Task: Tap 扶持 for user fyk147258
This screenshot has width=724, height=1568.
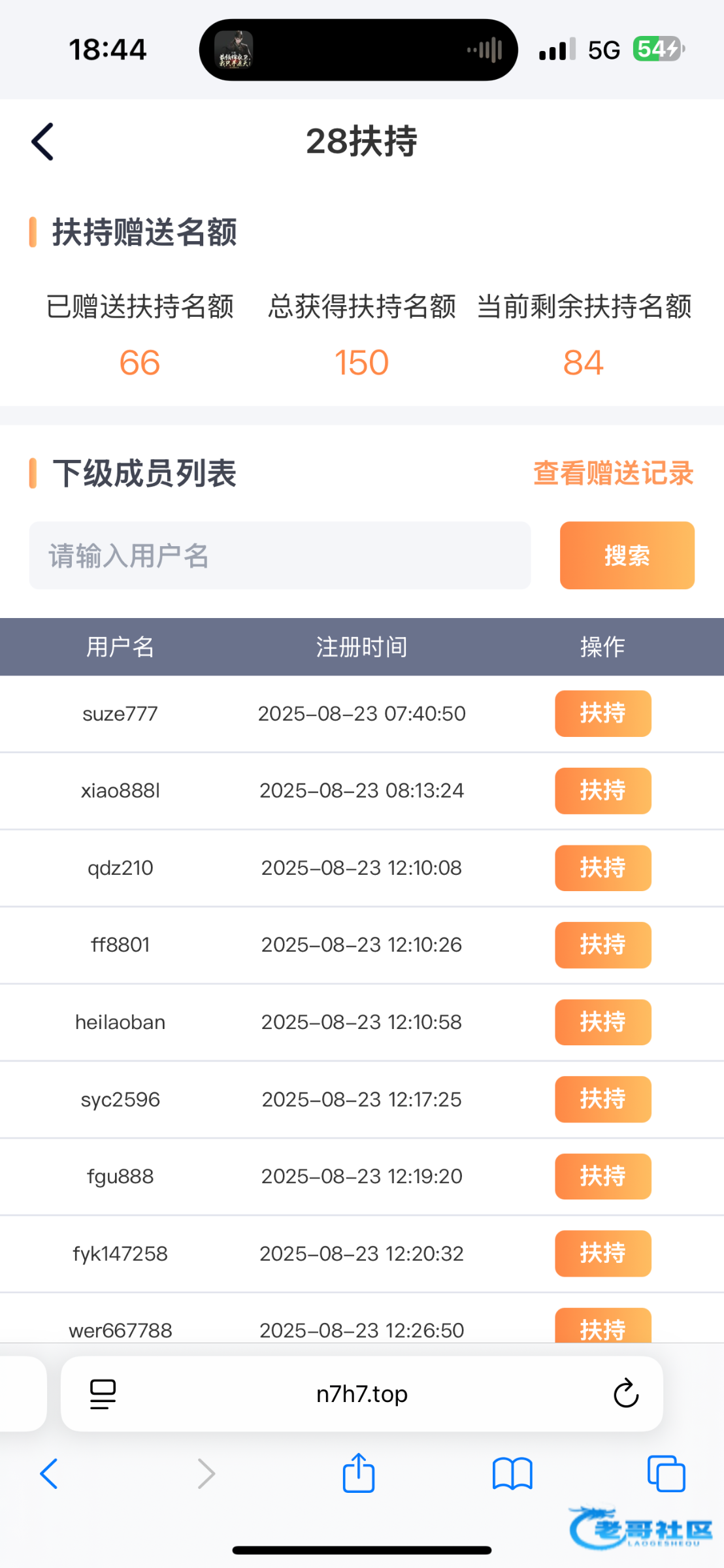Action: click(x=602, y=1253)
